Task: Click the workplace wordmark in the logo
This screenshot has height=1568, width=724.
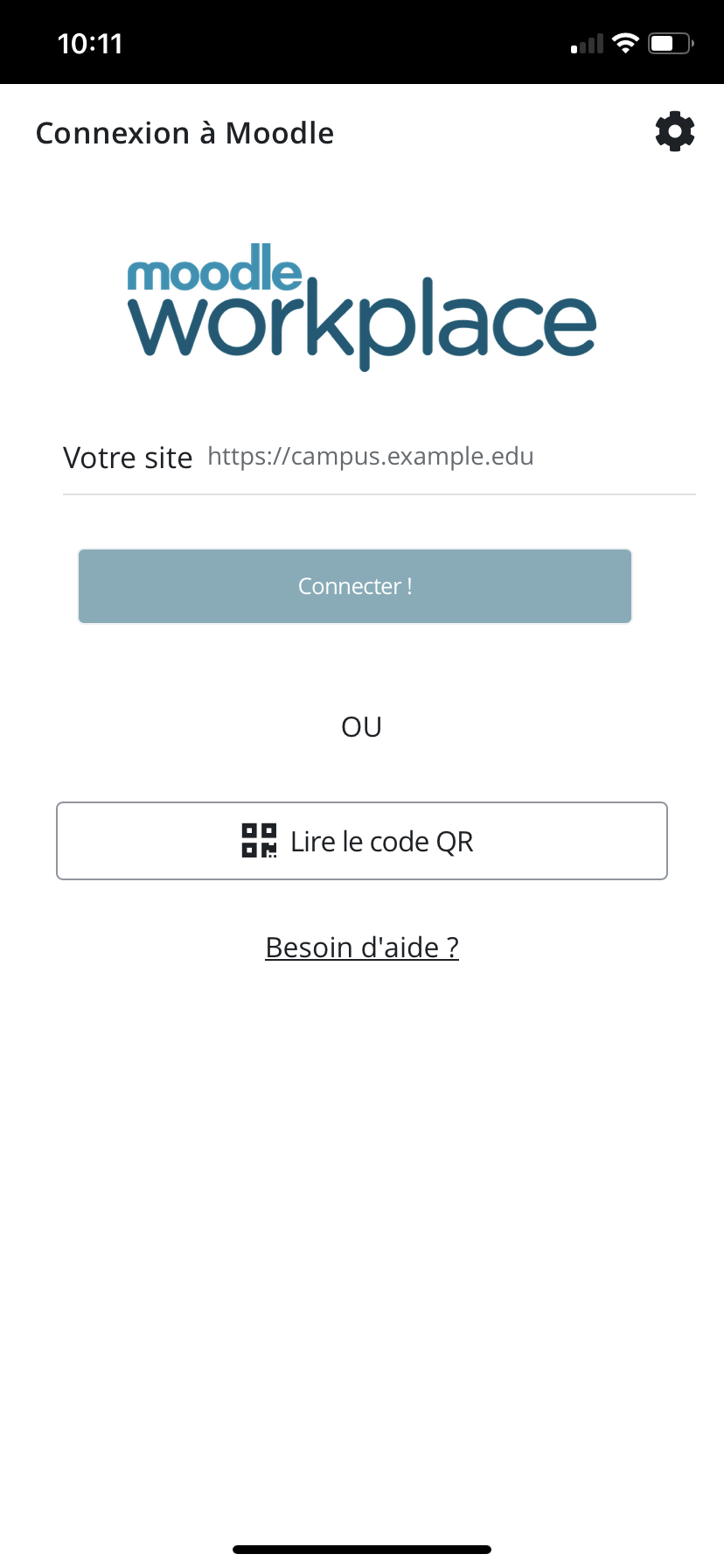Action: 362,324
